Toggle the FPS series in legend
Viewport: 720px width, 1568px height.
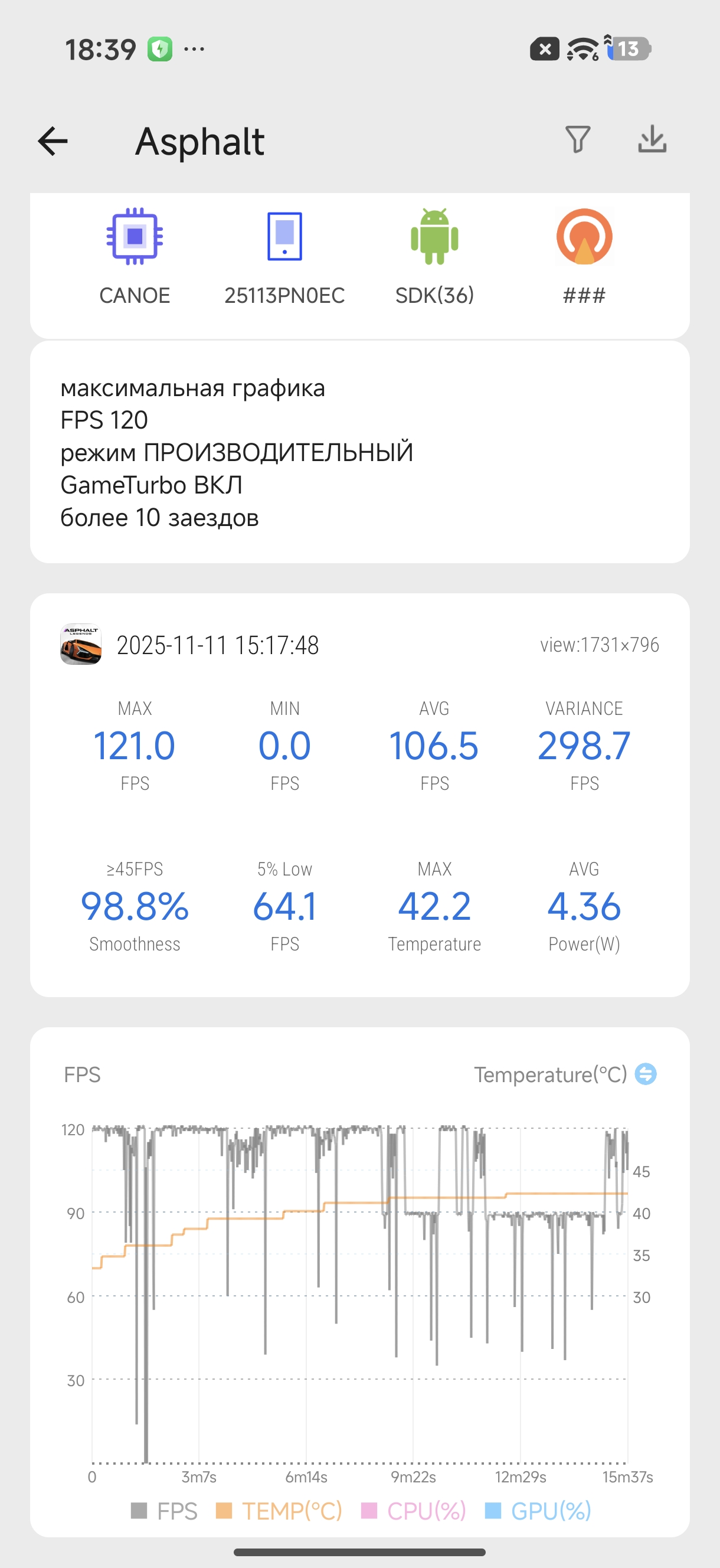(164, 1511)
